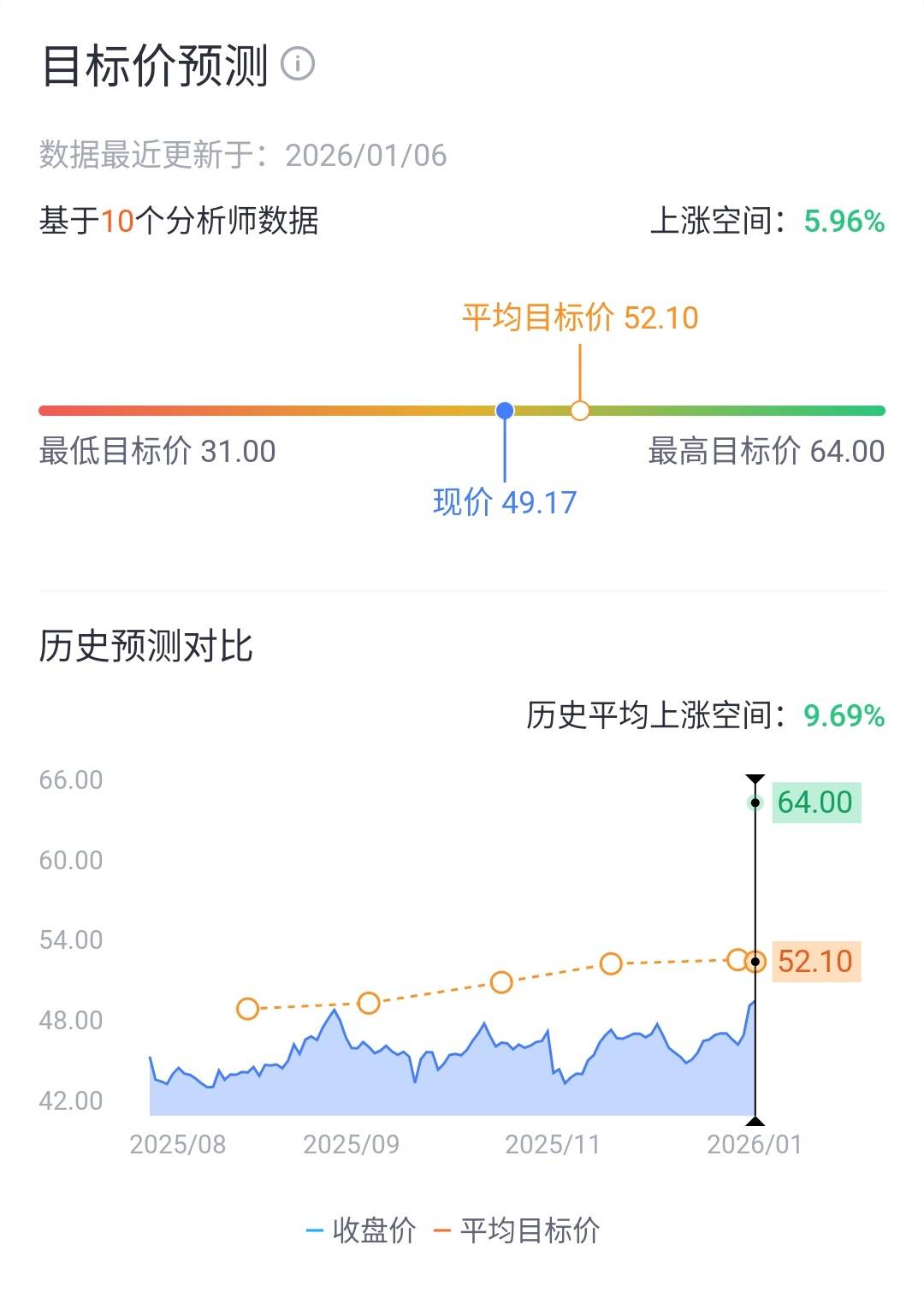This screenshot has height=1298, width=924.
Task: Click the blue current price dot on gradient bar
Action: [x=506, y=411]
